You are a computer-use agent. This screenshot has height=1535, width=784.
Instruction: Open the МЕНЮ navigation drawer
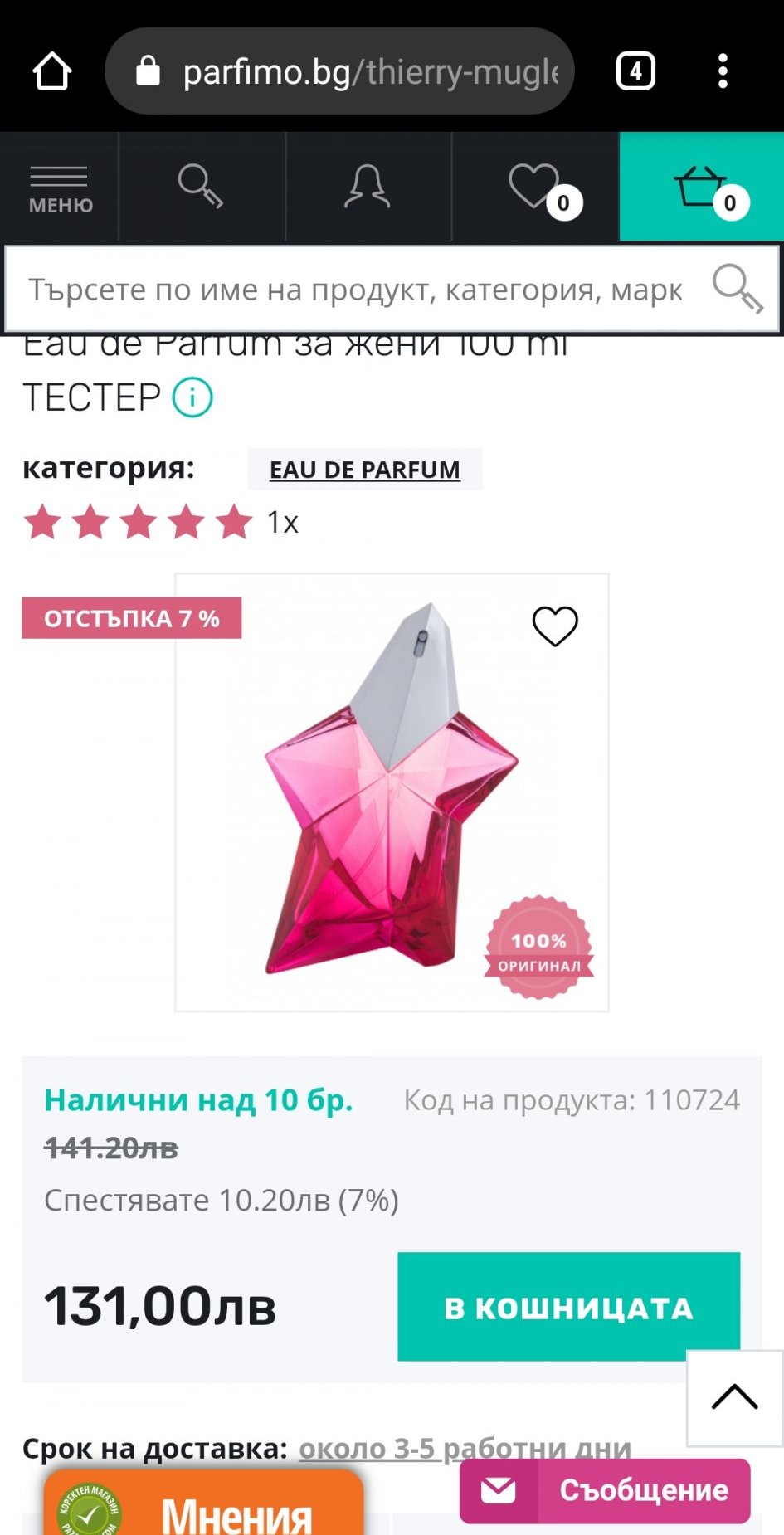click(60, 188)
